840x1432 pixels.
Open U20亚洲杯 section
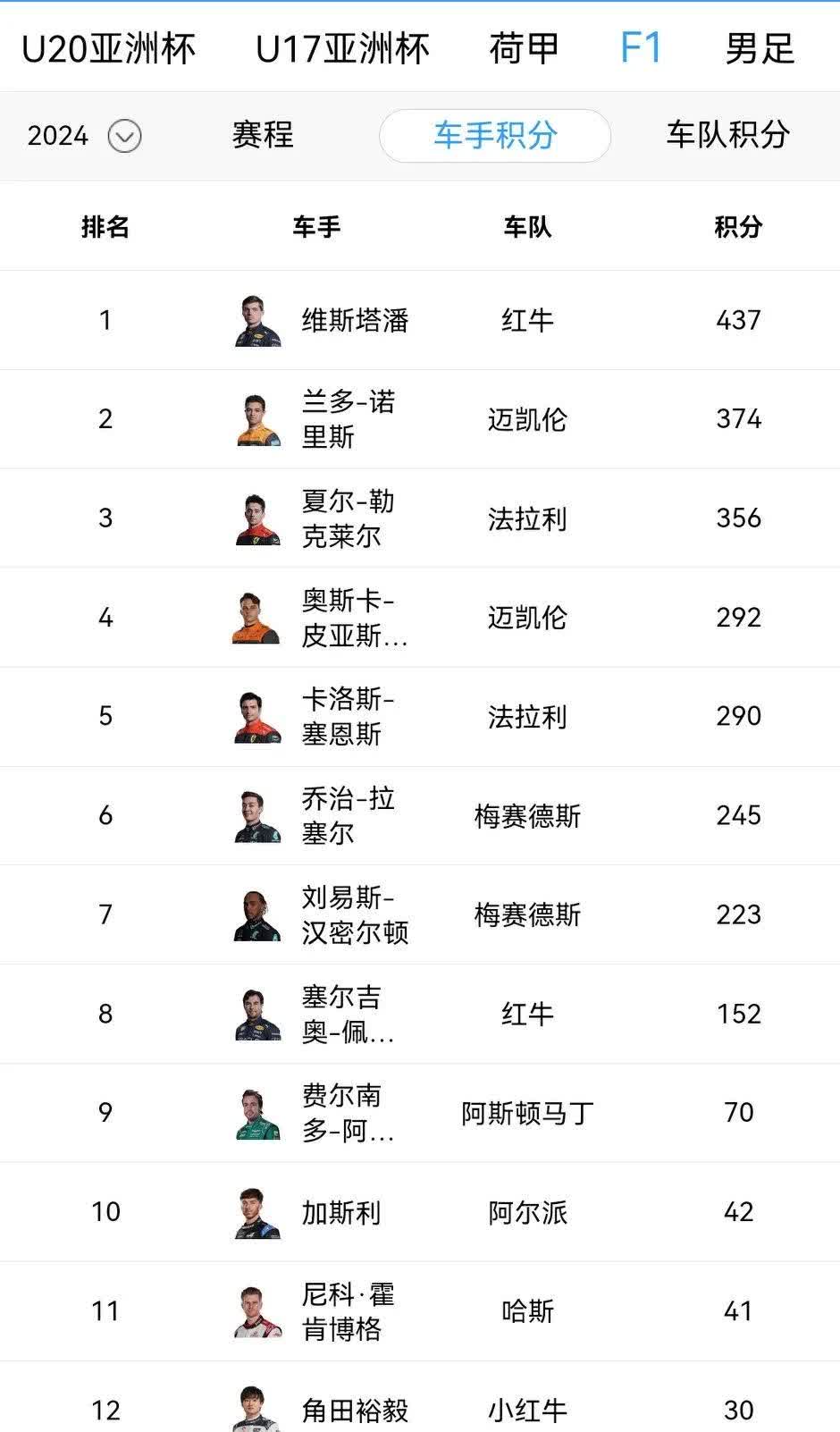(x=107, y=48)
